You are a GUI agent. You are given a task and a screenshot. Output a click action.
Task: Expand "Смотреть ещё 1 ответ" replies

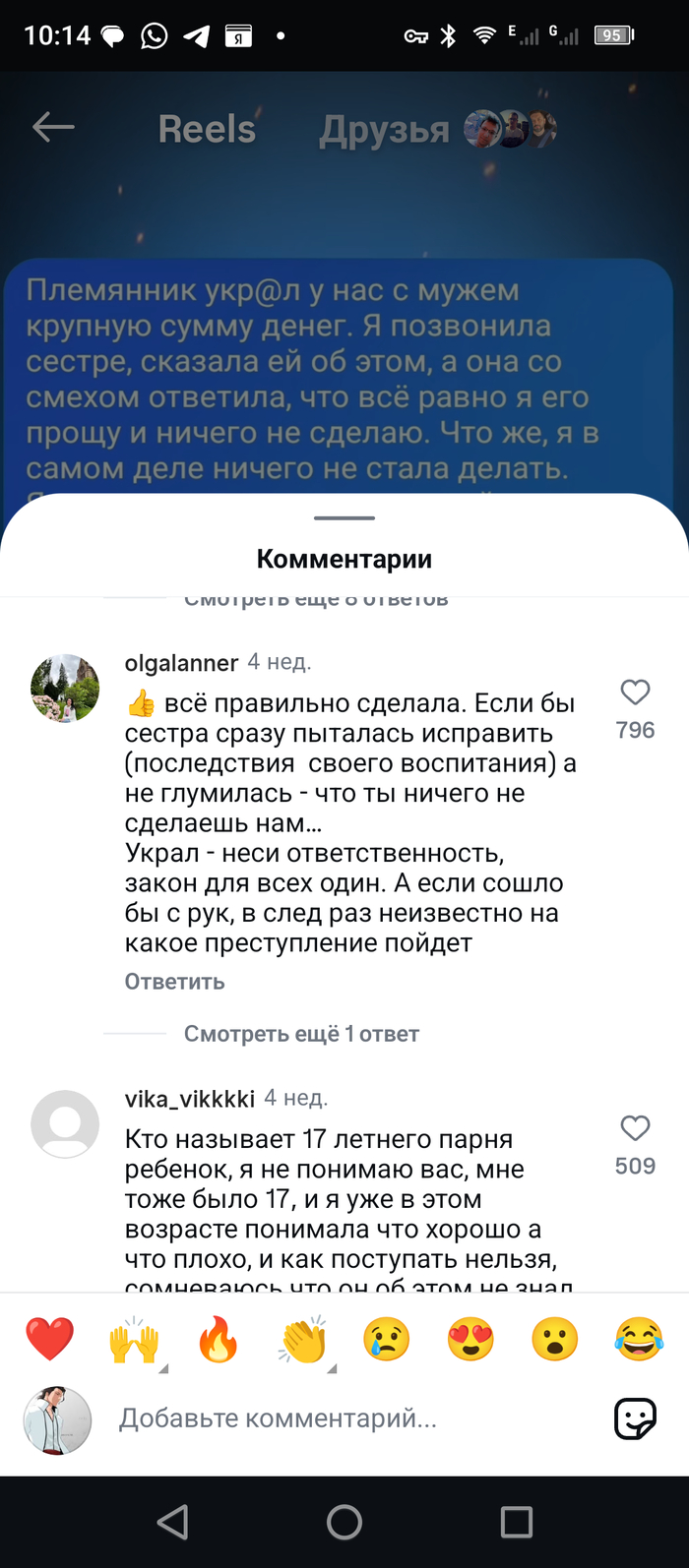(x=301, y=1034)
